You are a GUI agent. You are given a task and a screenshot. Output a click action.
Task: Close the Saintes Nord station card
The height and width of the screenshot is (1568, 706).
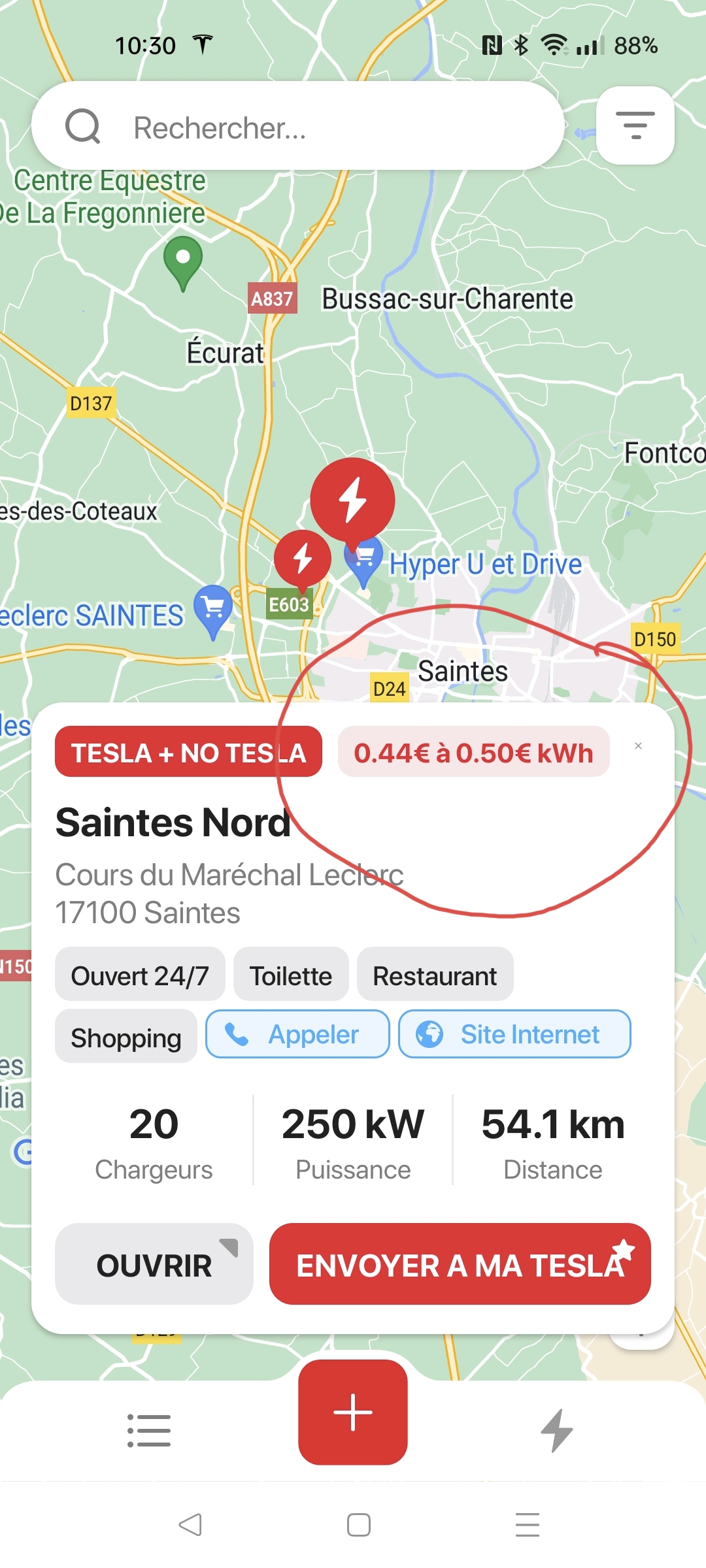tap(638, 745)
